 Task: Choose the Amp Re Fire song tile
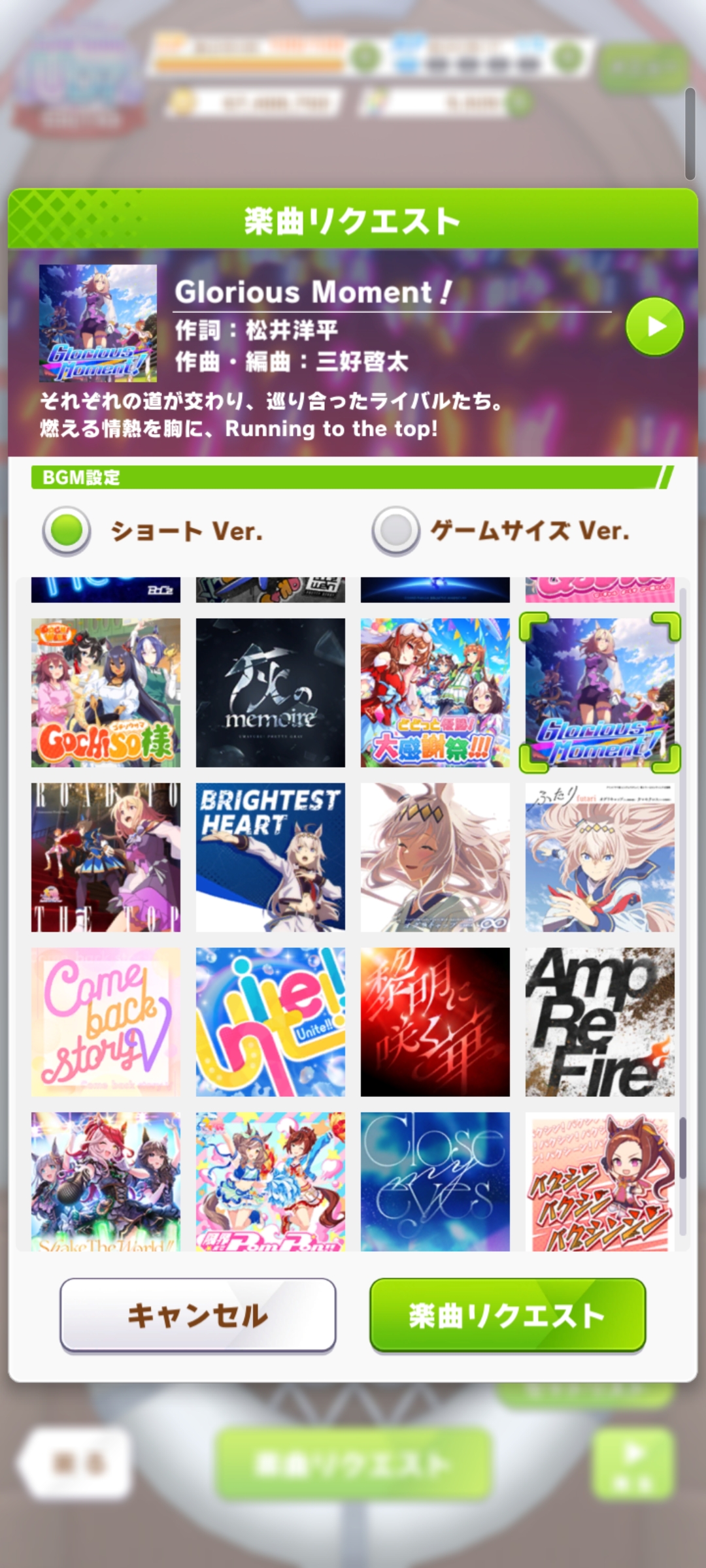coord(600,1022)
